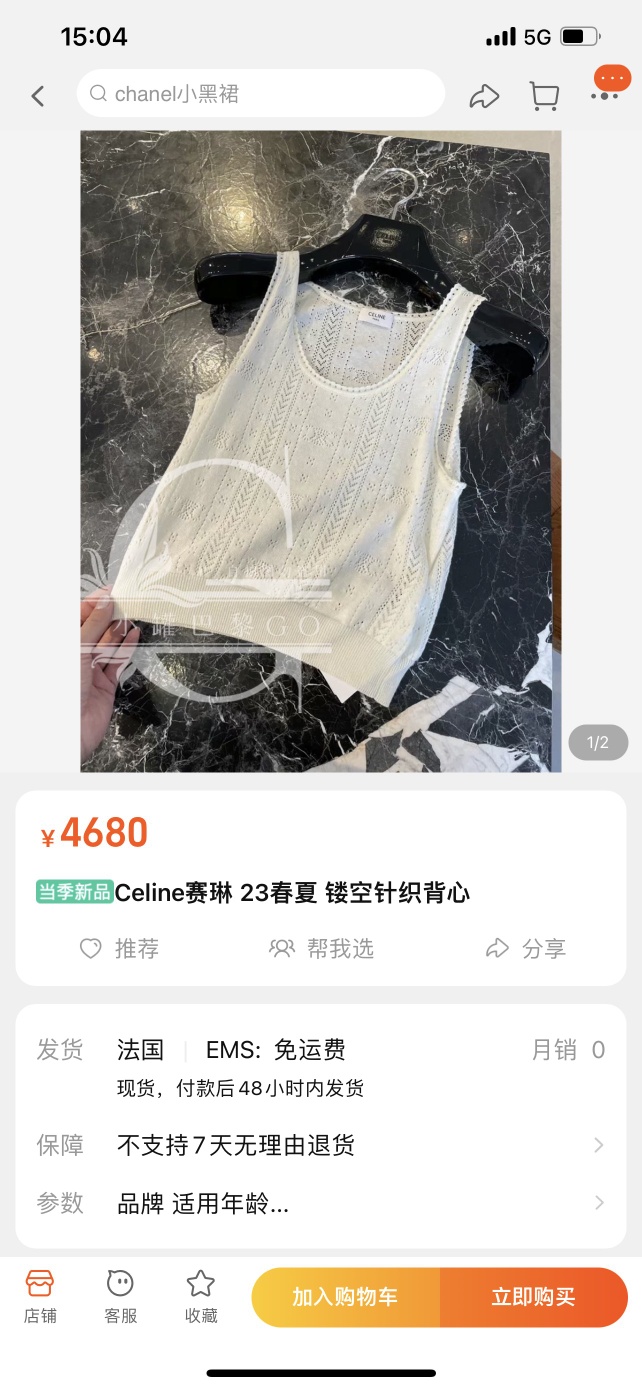Tap the chanel小黑裙 search box
The image size is (642, 1389).
[260, 94]
